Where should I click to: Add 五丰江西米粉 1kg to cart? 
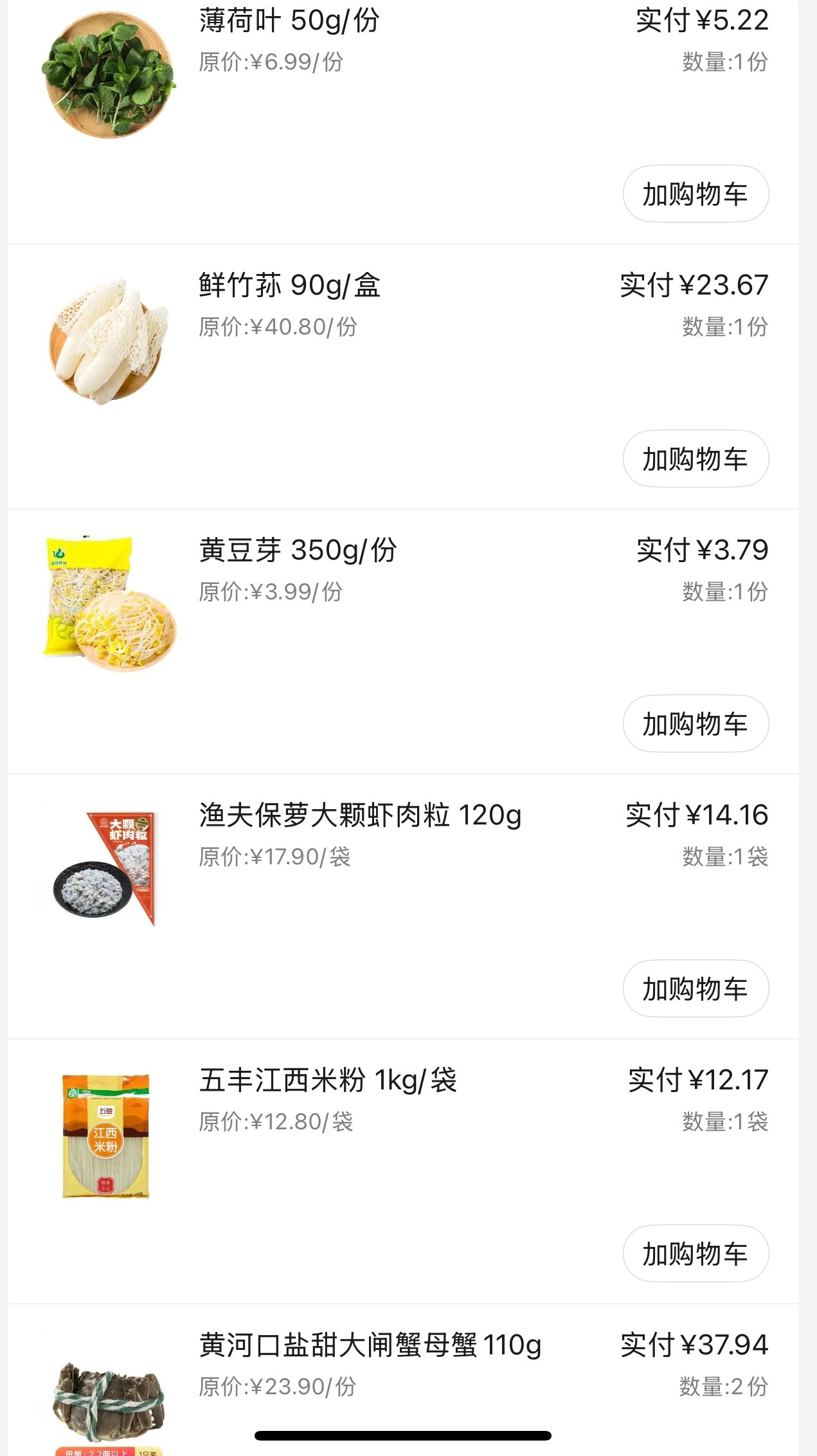[x=696, y=1254]
